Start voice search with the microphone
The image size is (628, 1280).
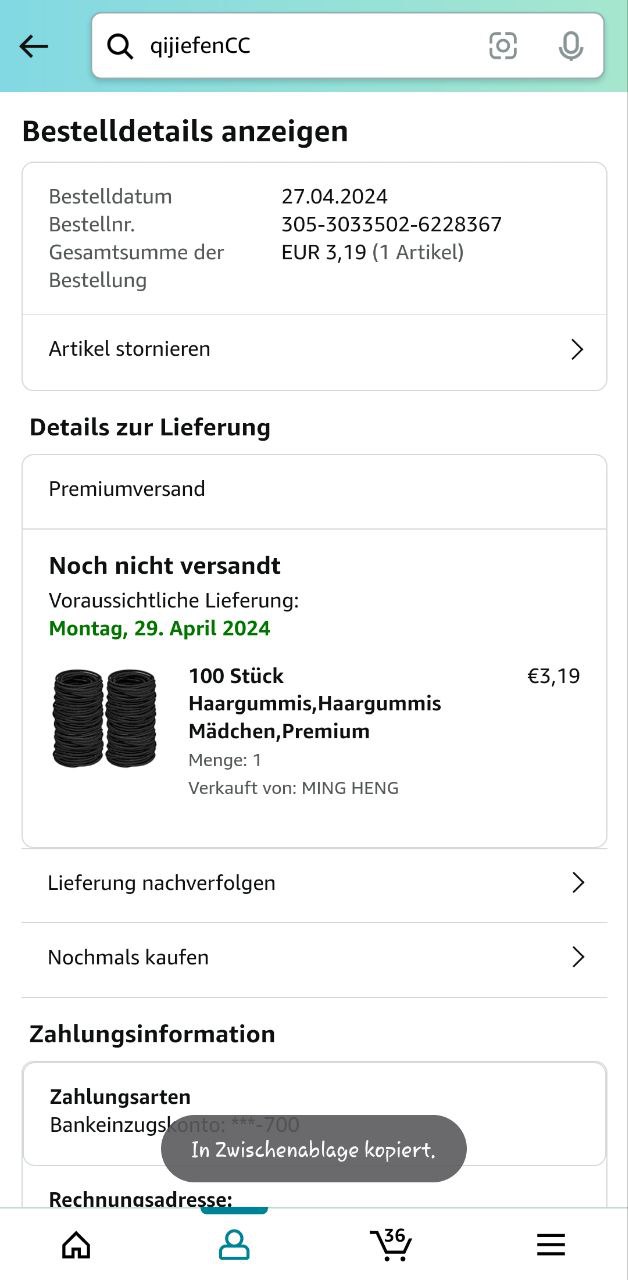coord(571,46)
